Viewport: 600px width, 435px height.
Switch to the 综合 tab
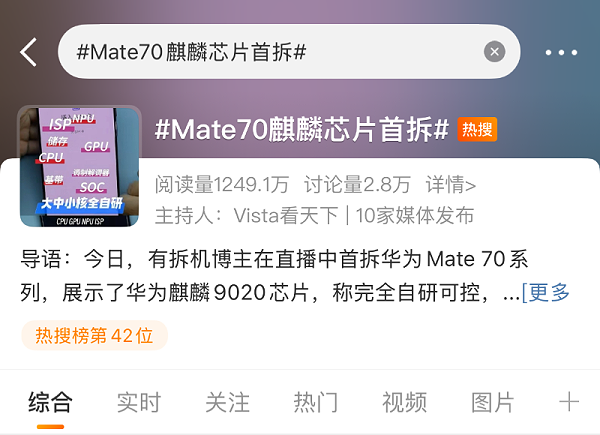point(50,402)
